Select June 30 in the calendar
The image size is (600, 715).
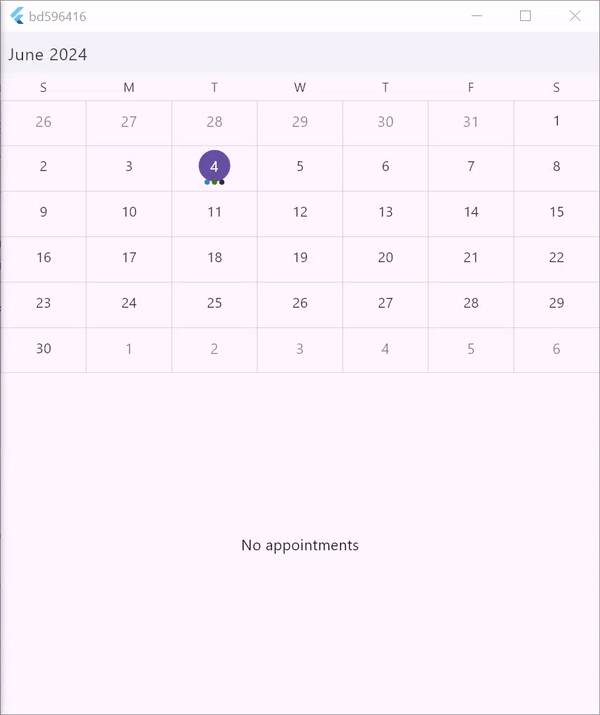43,349
